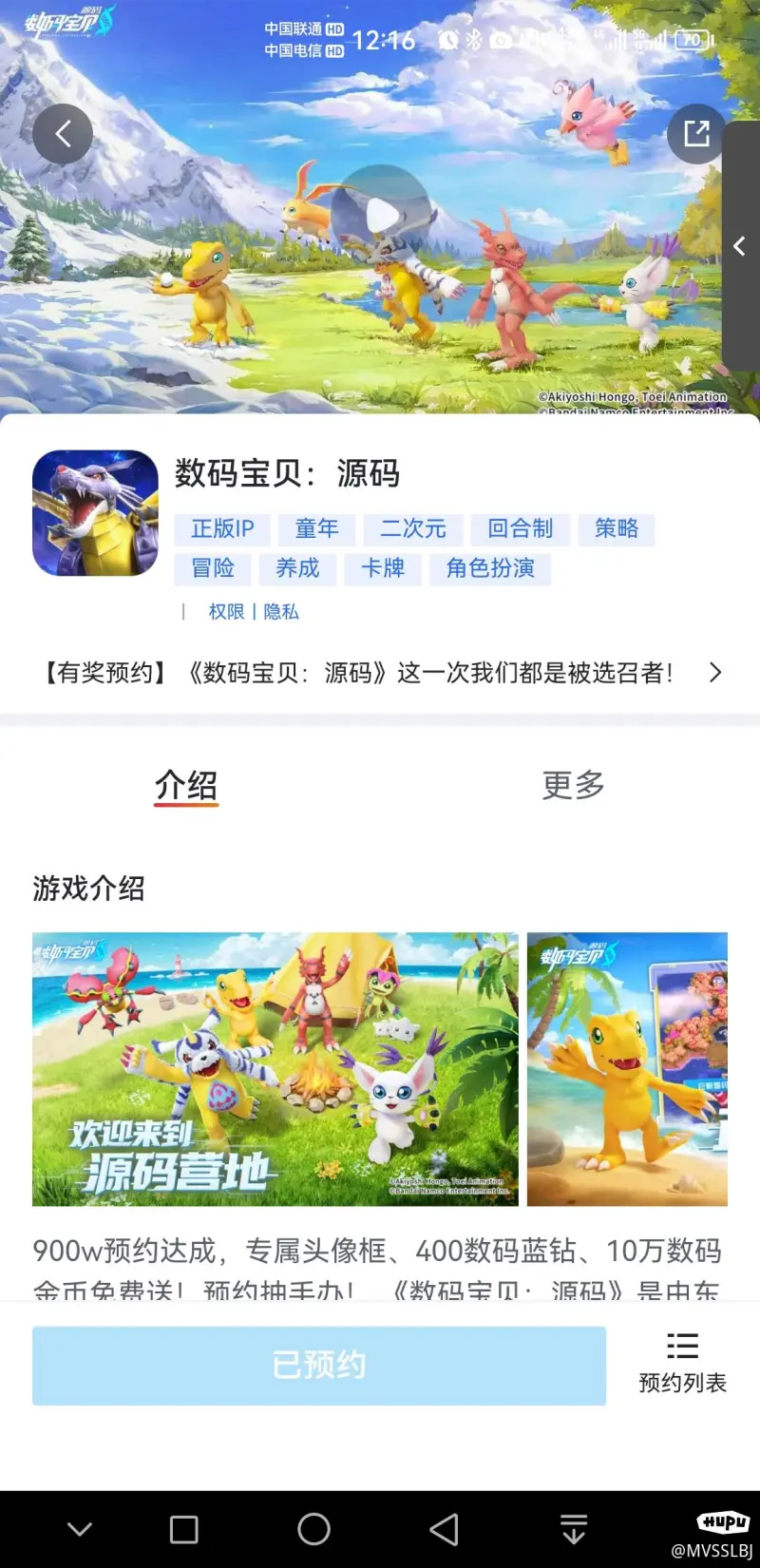
Task: Expand the side panel arrow handle
Action: click(740, 247)
